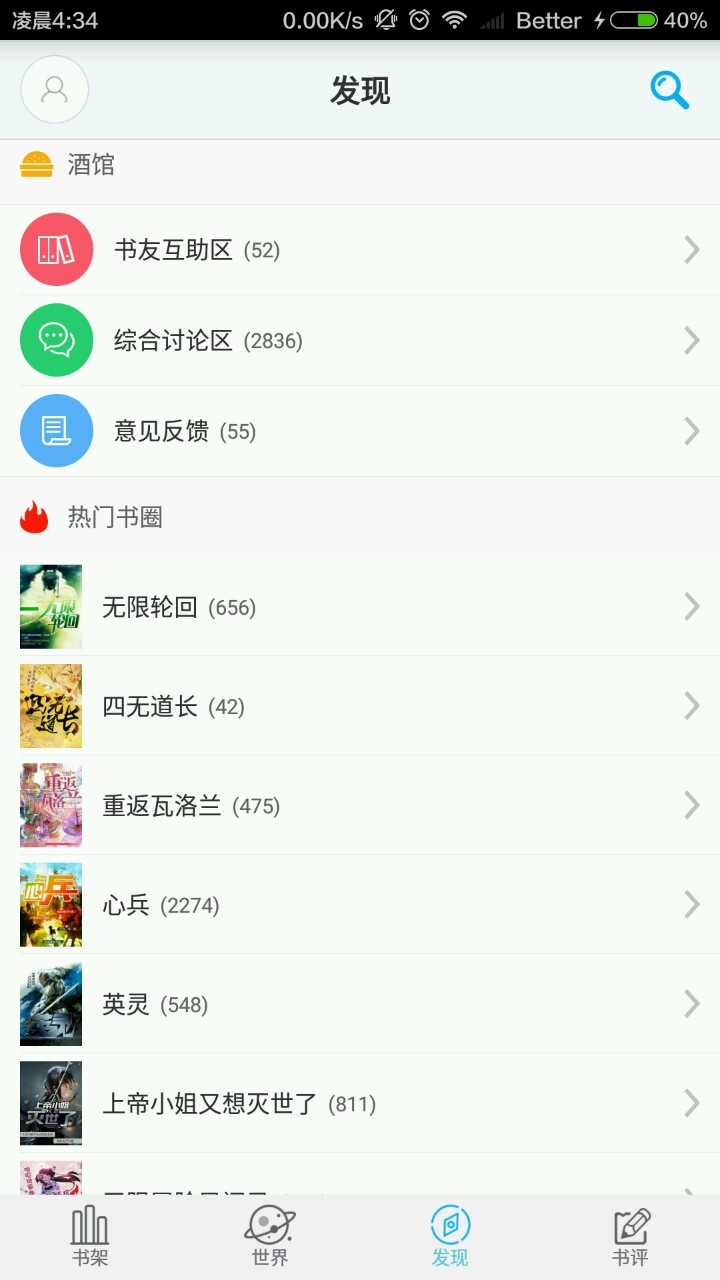View the 四无道长 book circle
This screenshot has width=720, height=1280.
pyautogui.click(x=360, y=706)
